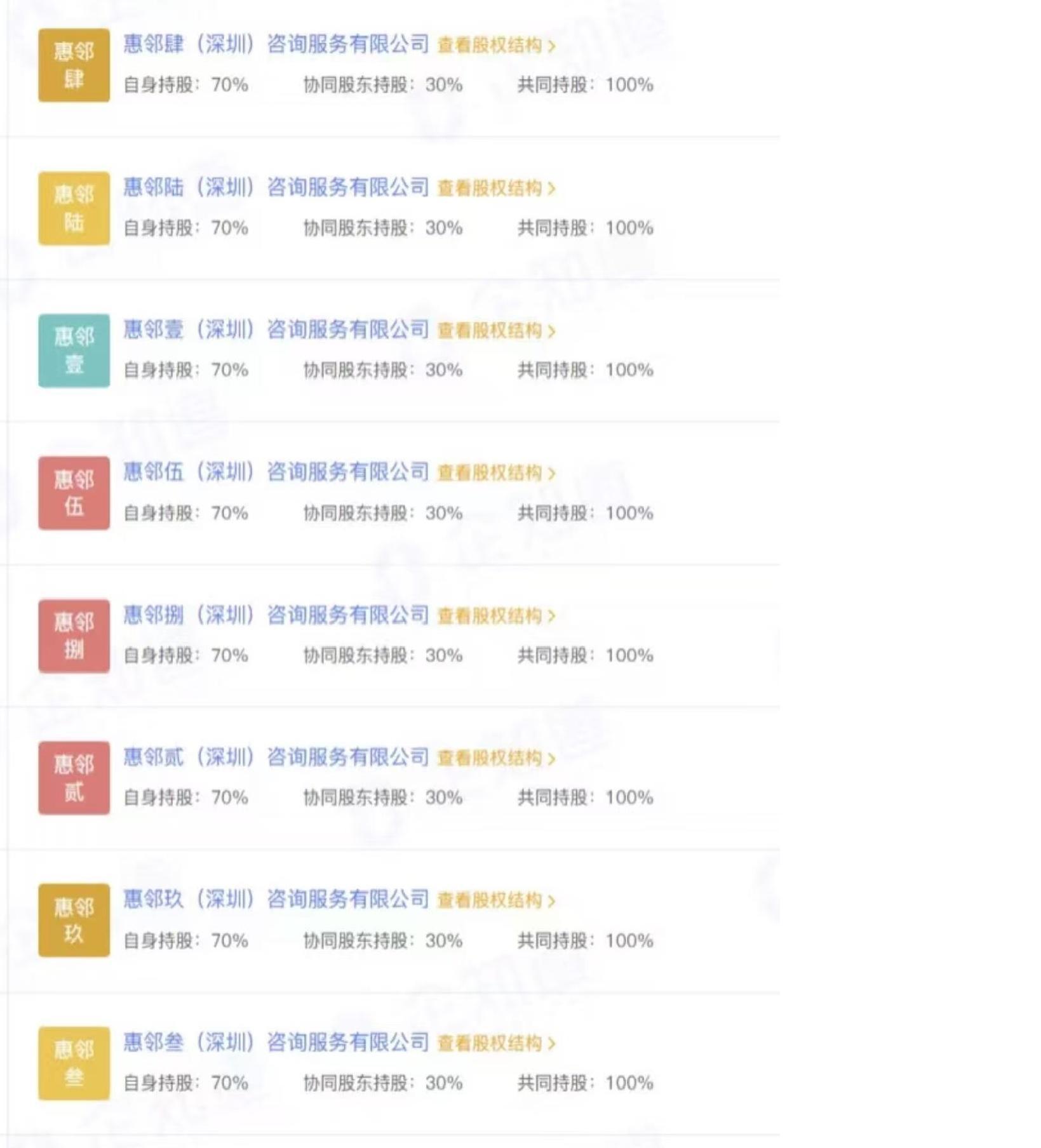
Task: Open 惠邻捌（深圳）咨询服务有限公司 company page
Action: coord(276,615)
